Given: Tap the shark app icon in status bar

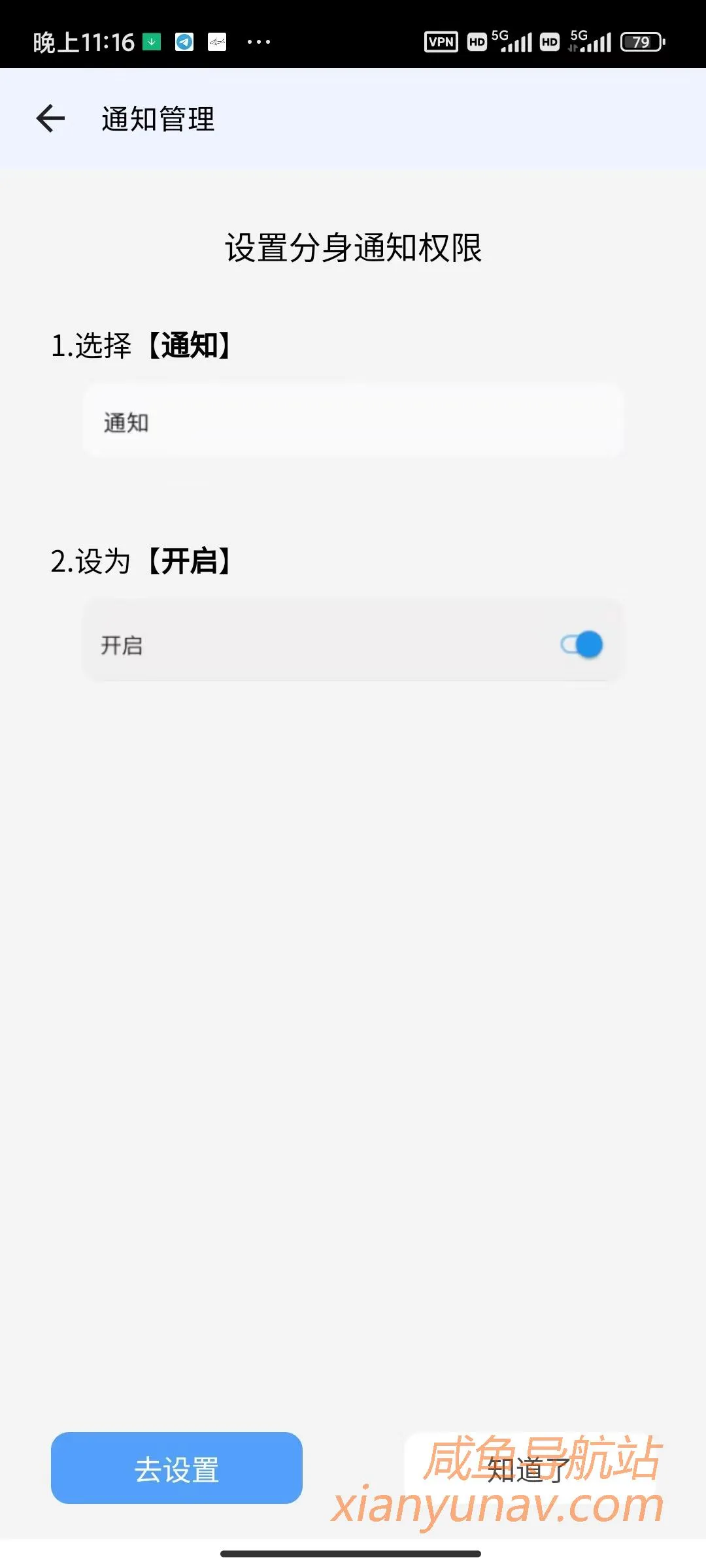Looking at the screenshot, I should 216,41.
